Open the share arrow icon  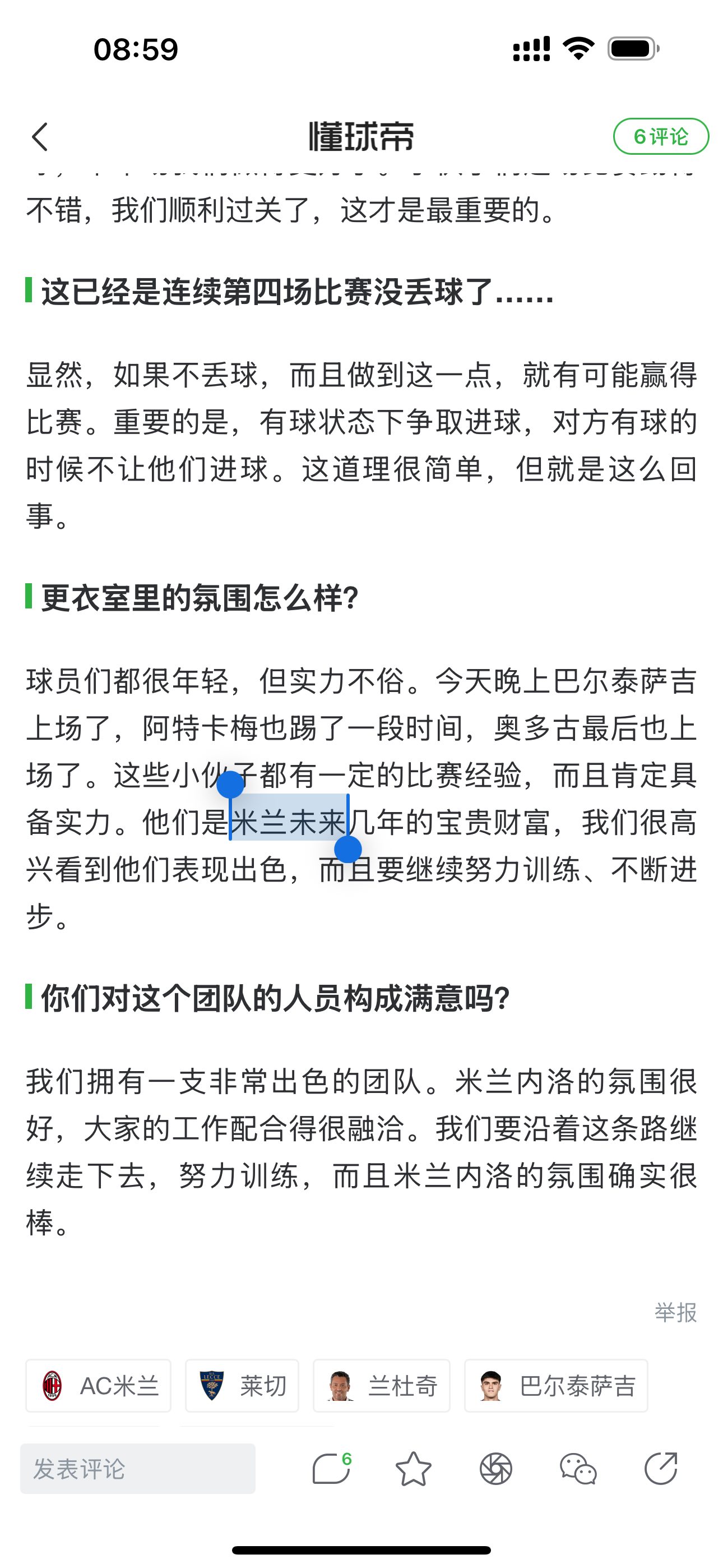tap(661, 1469)
